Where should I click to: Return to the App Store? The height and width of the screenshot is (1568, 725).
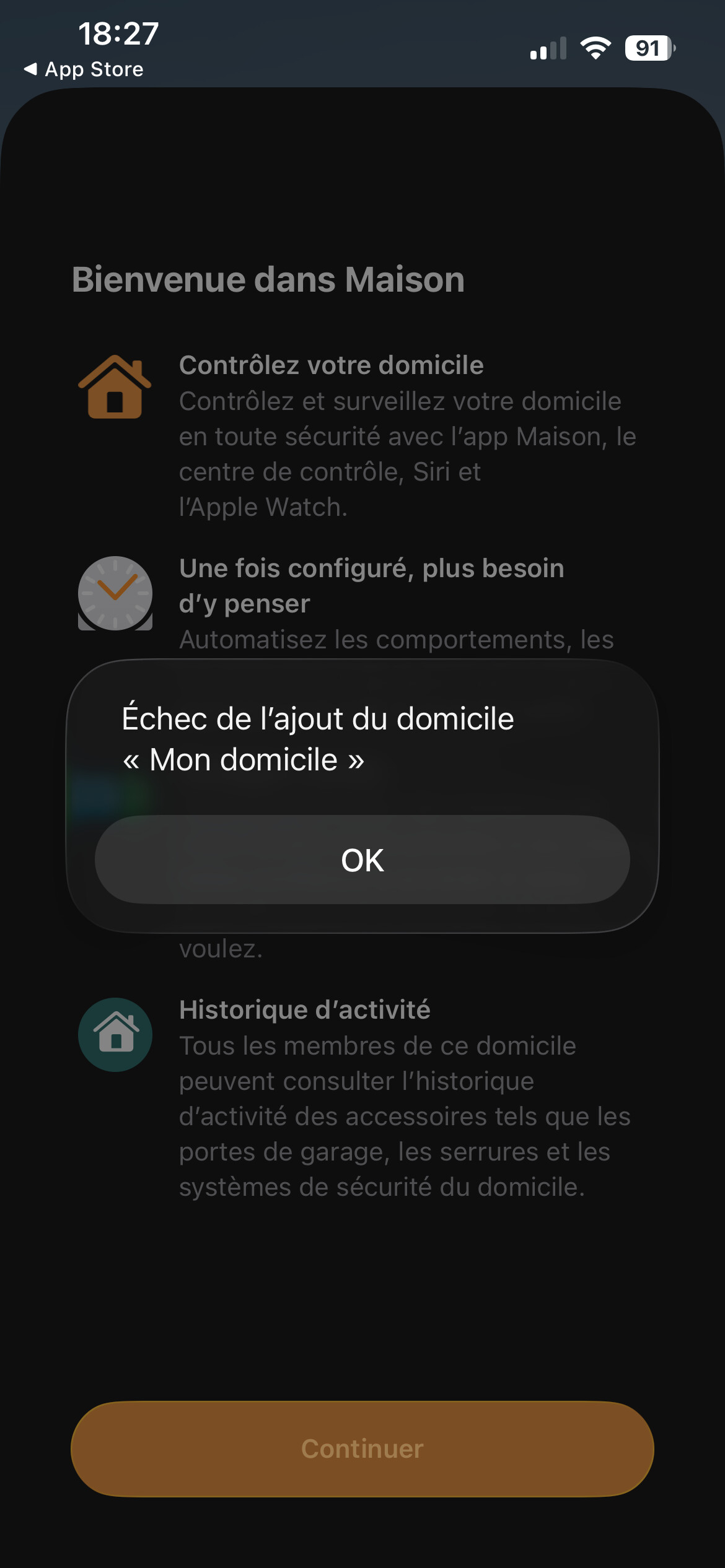(x=84, y=69)
